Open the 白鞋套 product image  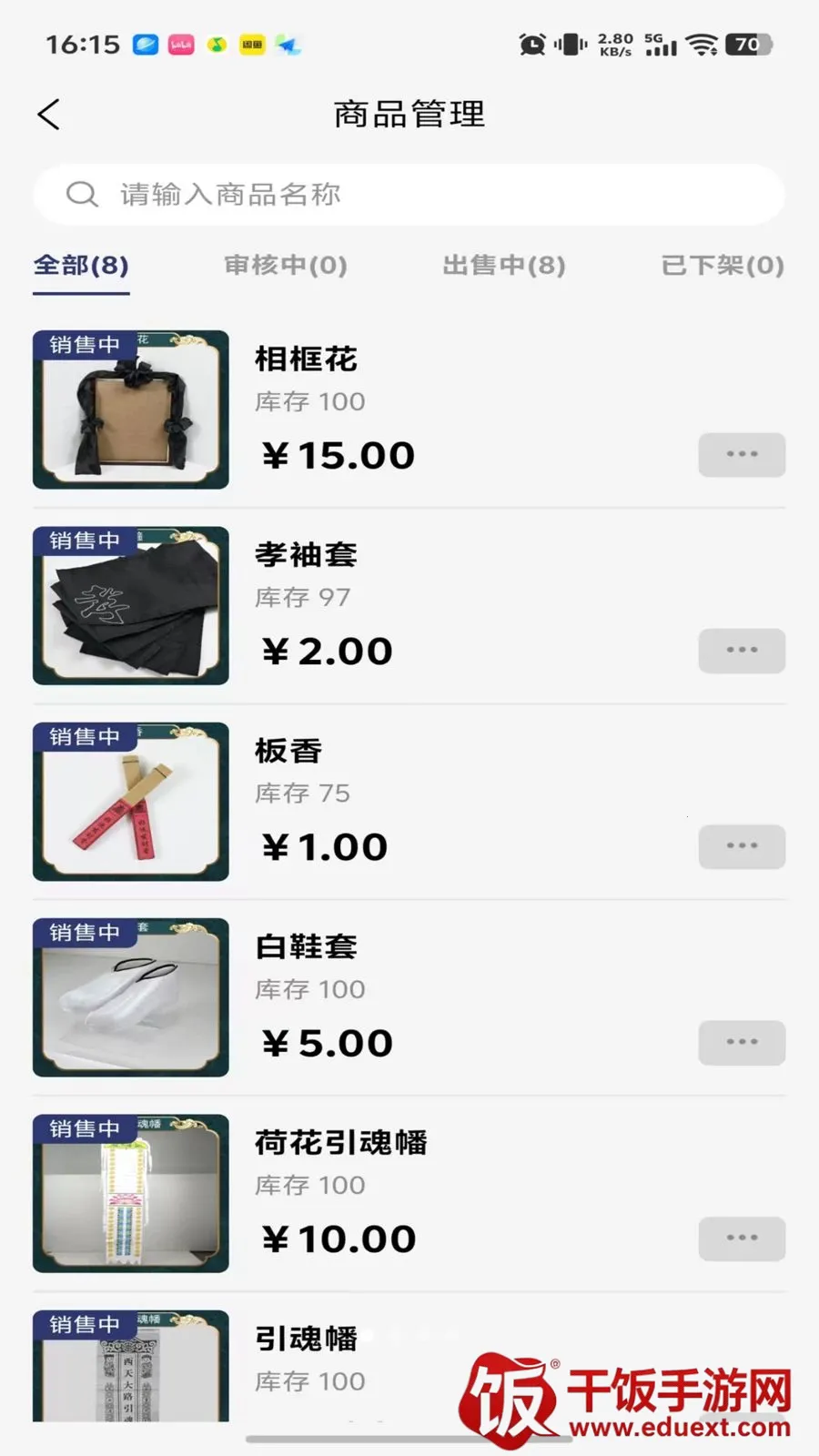[131, 997]
